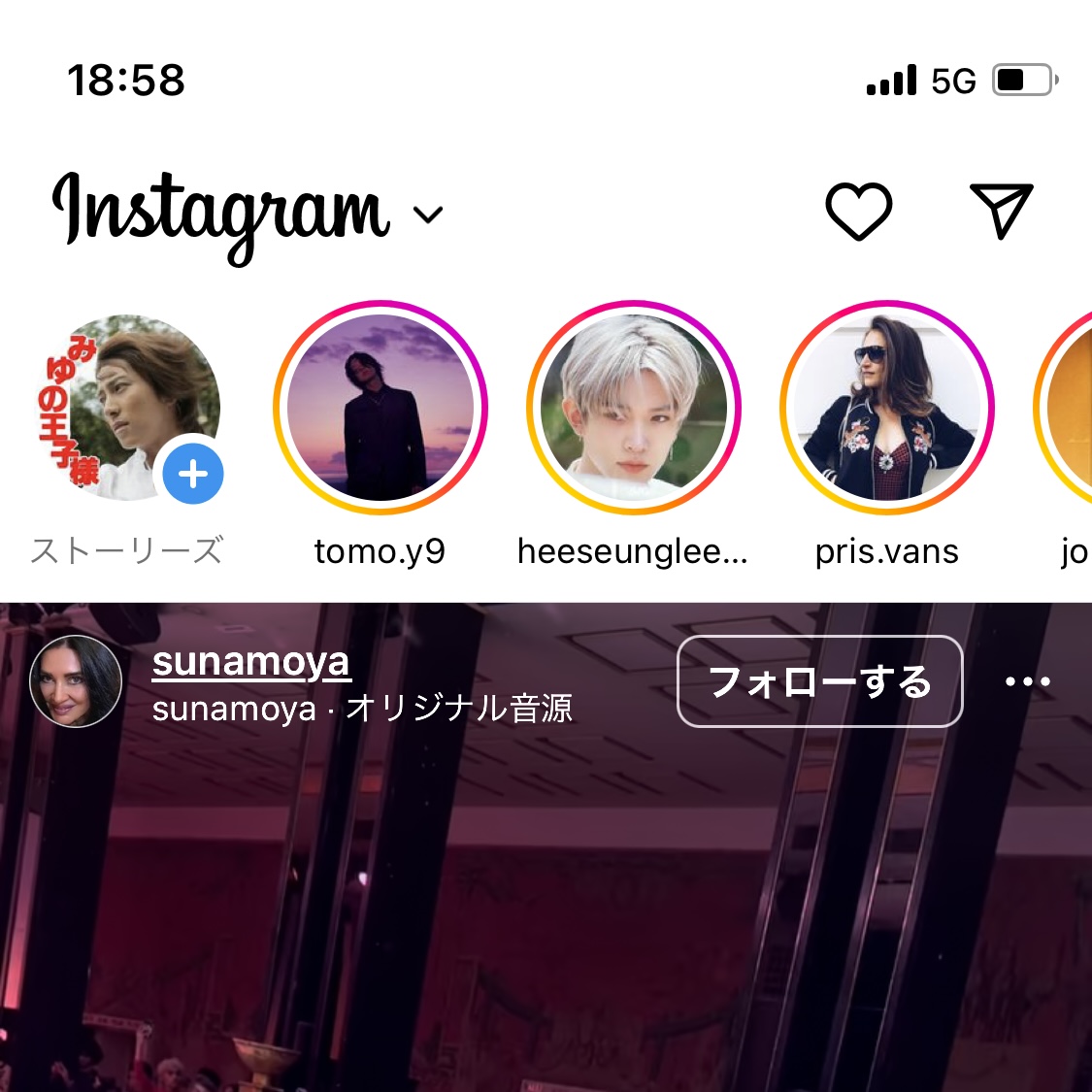
Task: Add to your story with plus
Action: pos(193,475)
